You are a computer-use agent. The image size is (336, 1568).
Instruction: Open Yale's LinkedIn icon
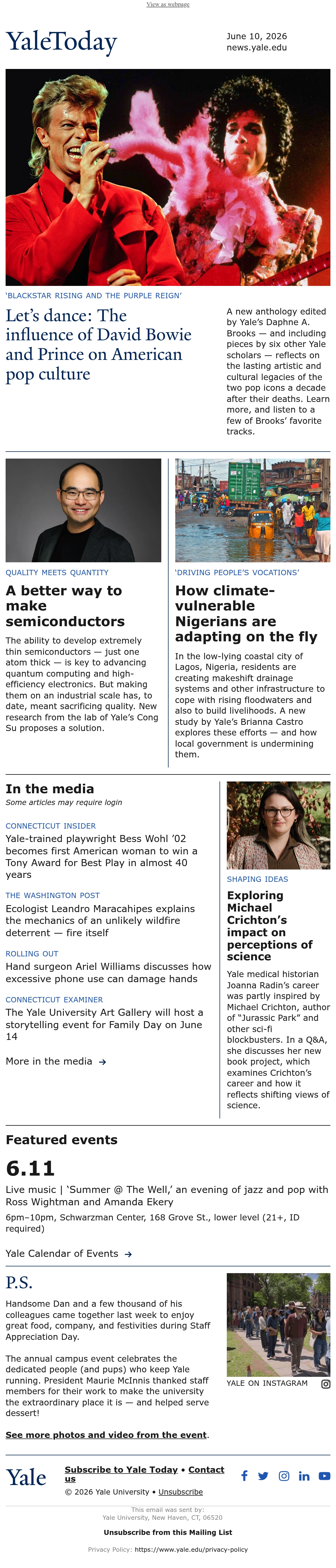click(x=304, y=1476)
